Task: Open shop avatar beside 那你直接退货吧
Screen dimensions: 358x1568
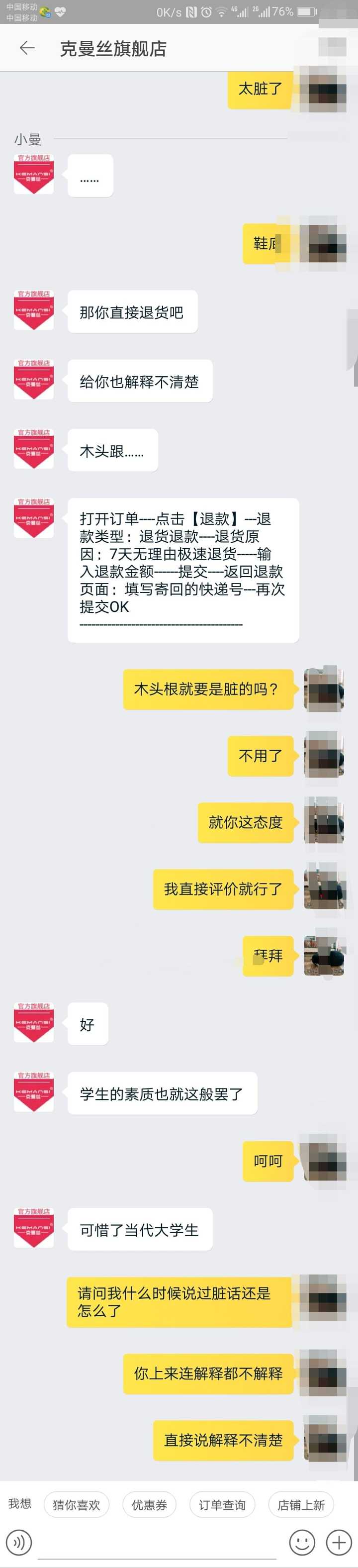Action: click(x=33, y=310)
